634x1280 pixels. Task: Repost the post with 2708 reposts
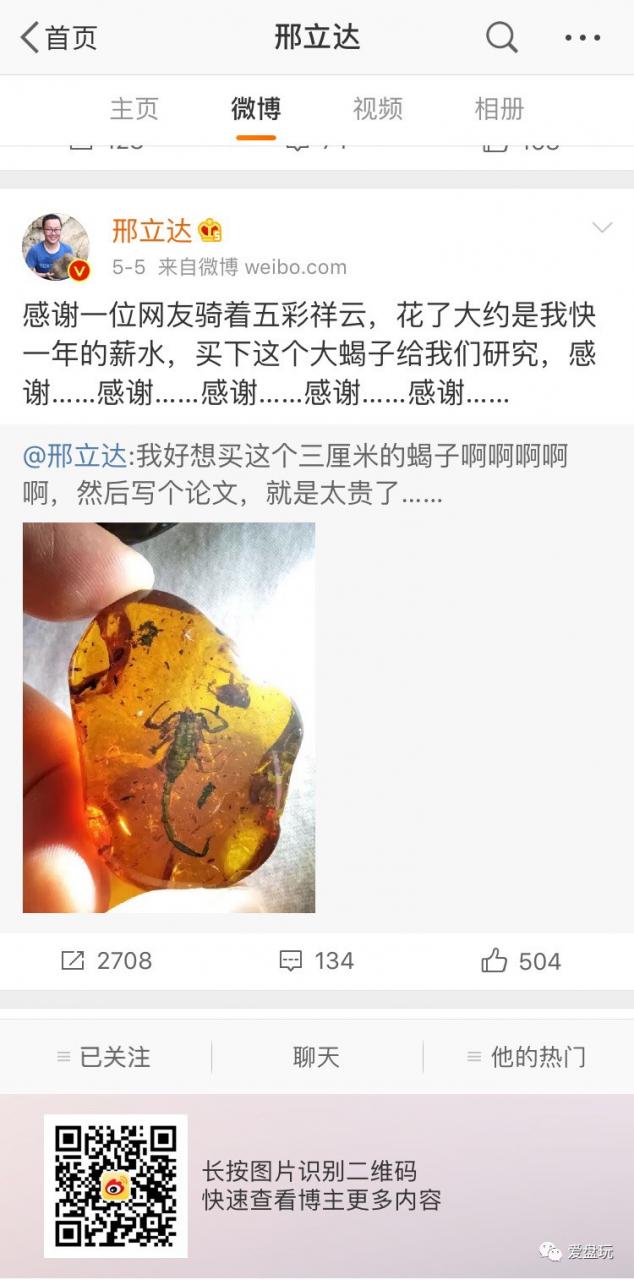click(106, 961)
